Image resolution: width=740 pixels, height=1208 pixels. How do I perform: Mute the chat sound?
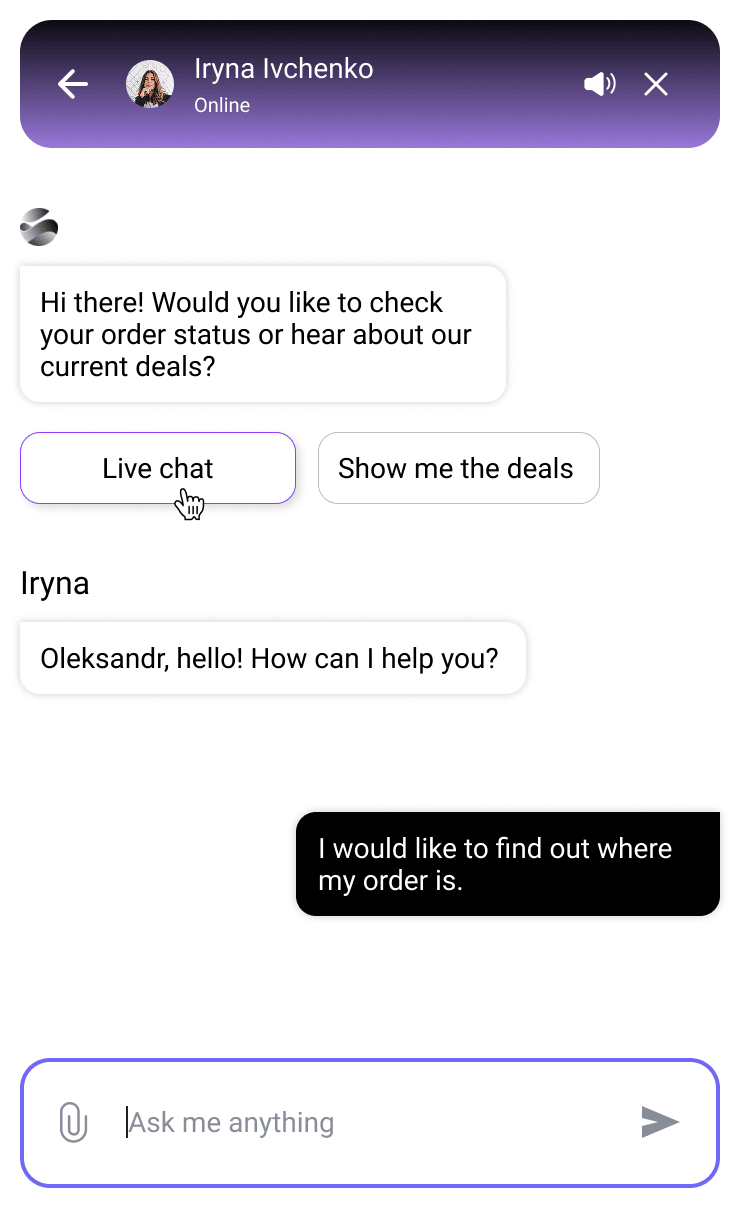(x=599, y=84)
